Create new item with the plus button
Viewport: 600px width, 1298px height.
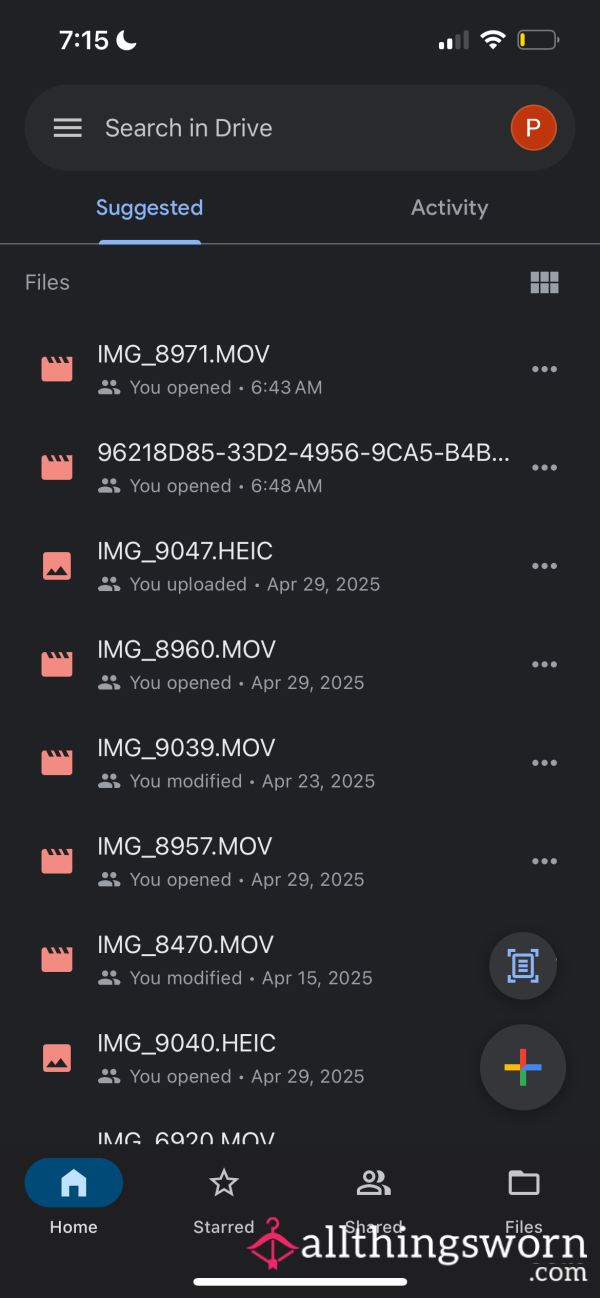point(523,1068)
